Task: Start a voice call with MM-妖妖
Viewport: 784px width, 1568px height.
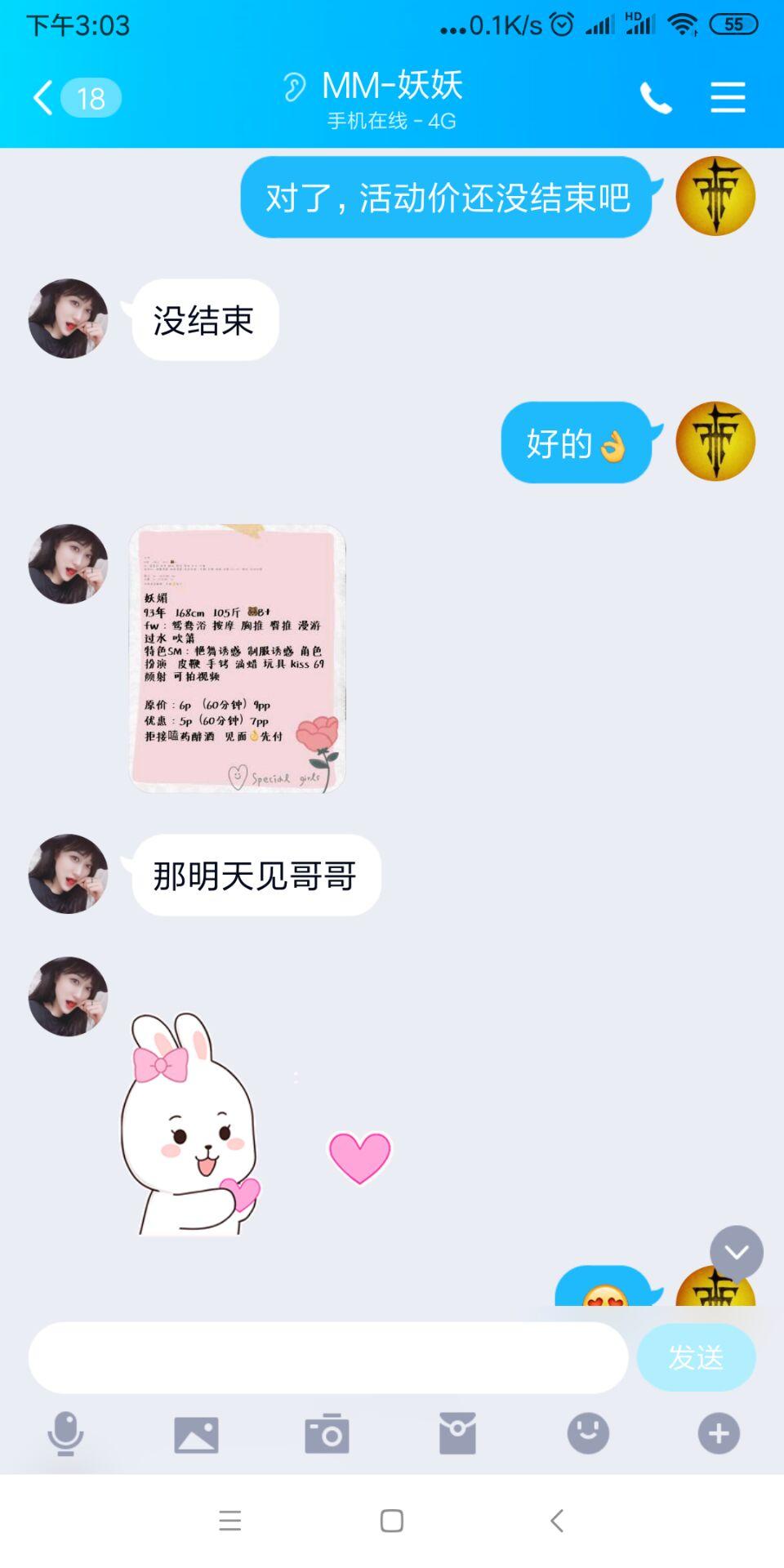Action: 655,98
